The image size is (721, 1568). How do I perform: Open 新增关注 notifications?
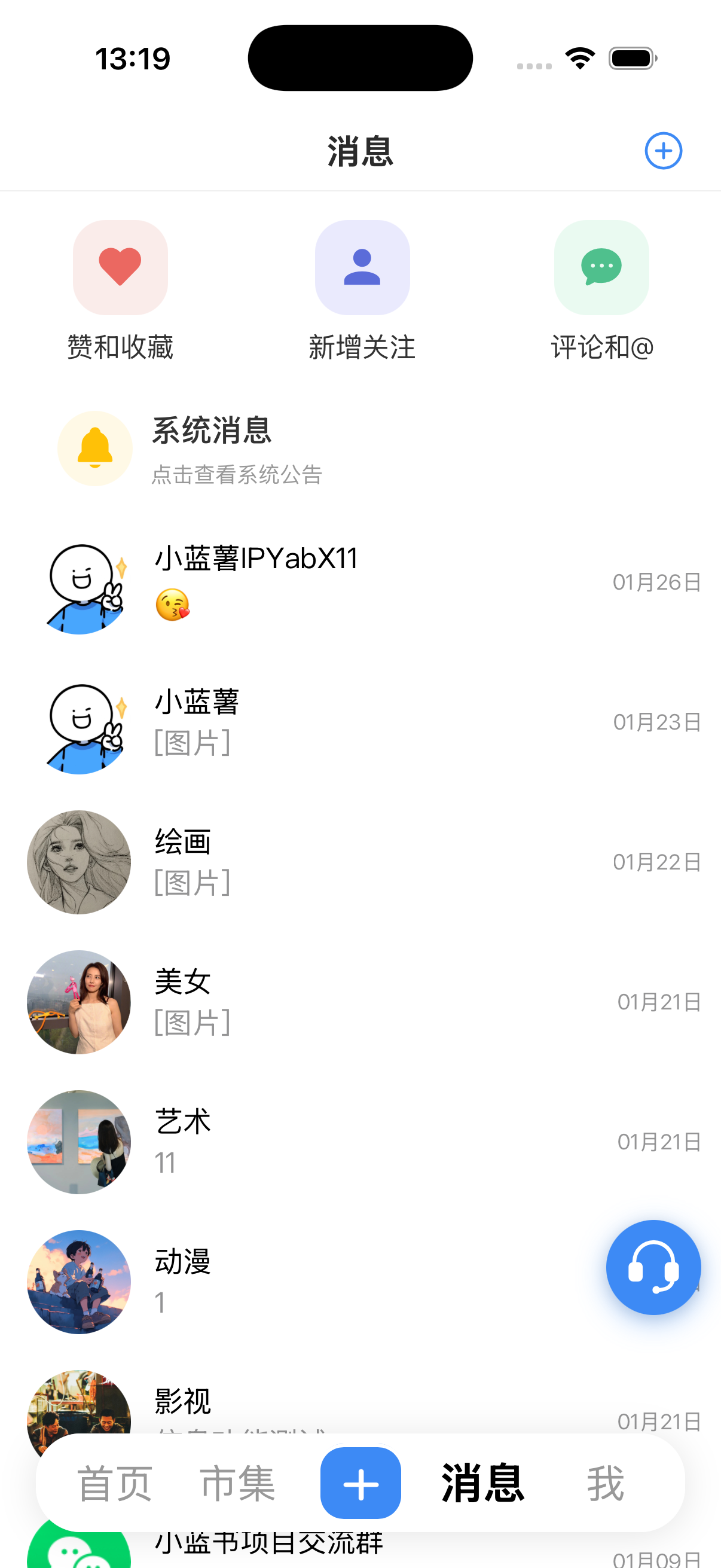coord(362,267)
